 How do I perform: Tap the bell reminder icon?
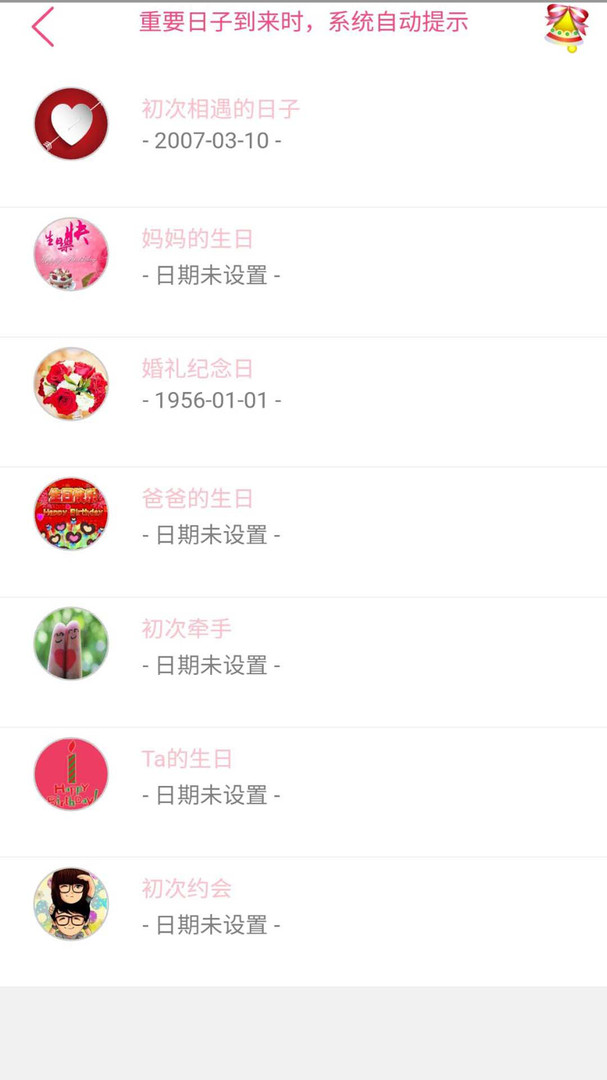(x=566, y=28)
